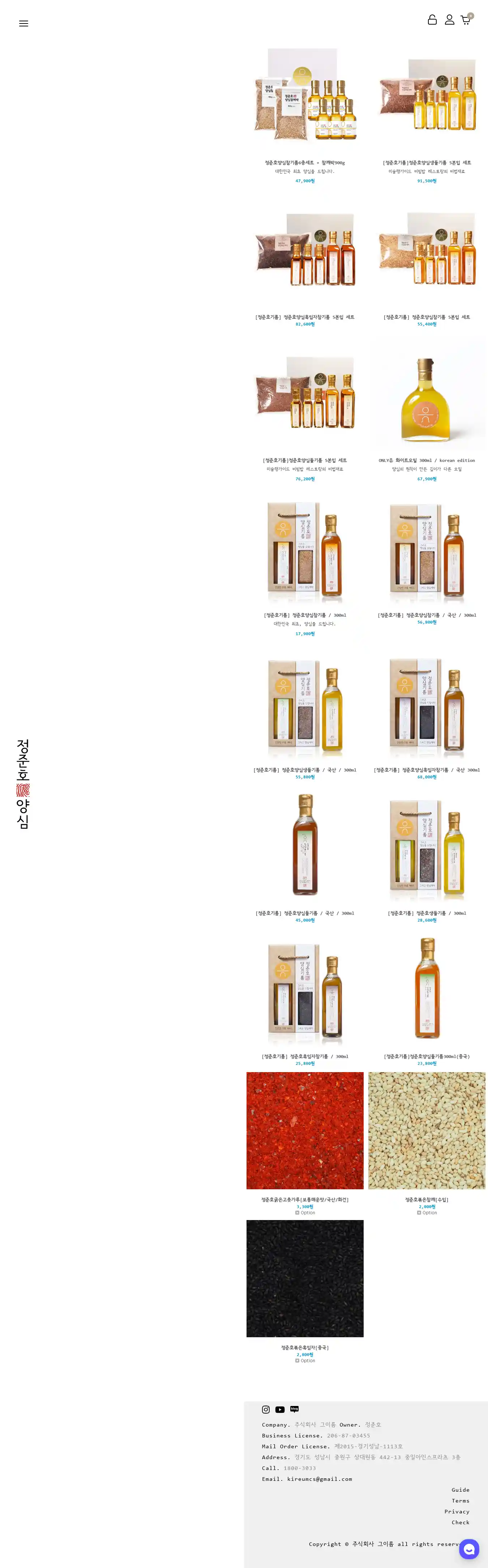Open the YouTube channel link

[x=280, y=1410]
